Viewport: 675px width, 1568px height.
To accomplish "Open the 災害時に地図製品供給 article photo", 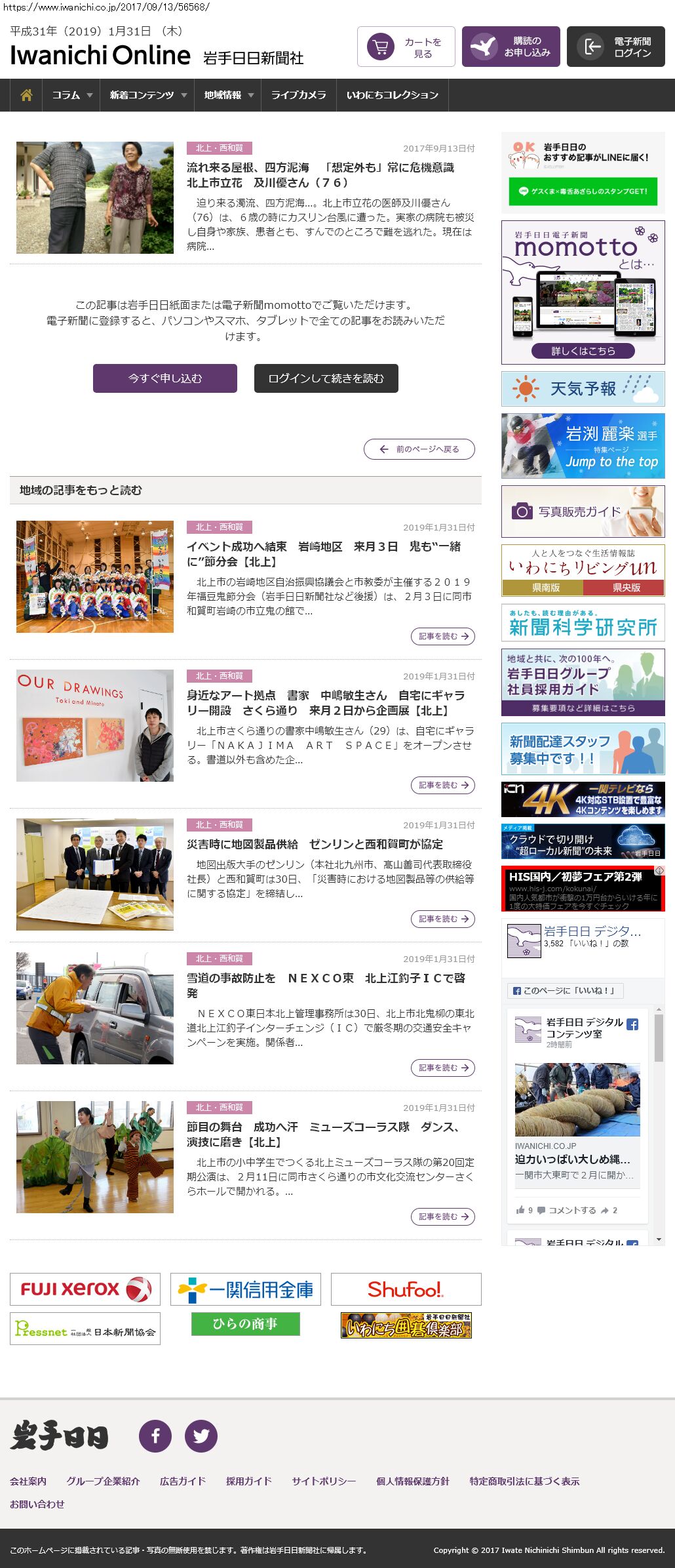I will (95, 874).
